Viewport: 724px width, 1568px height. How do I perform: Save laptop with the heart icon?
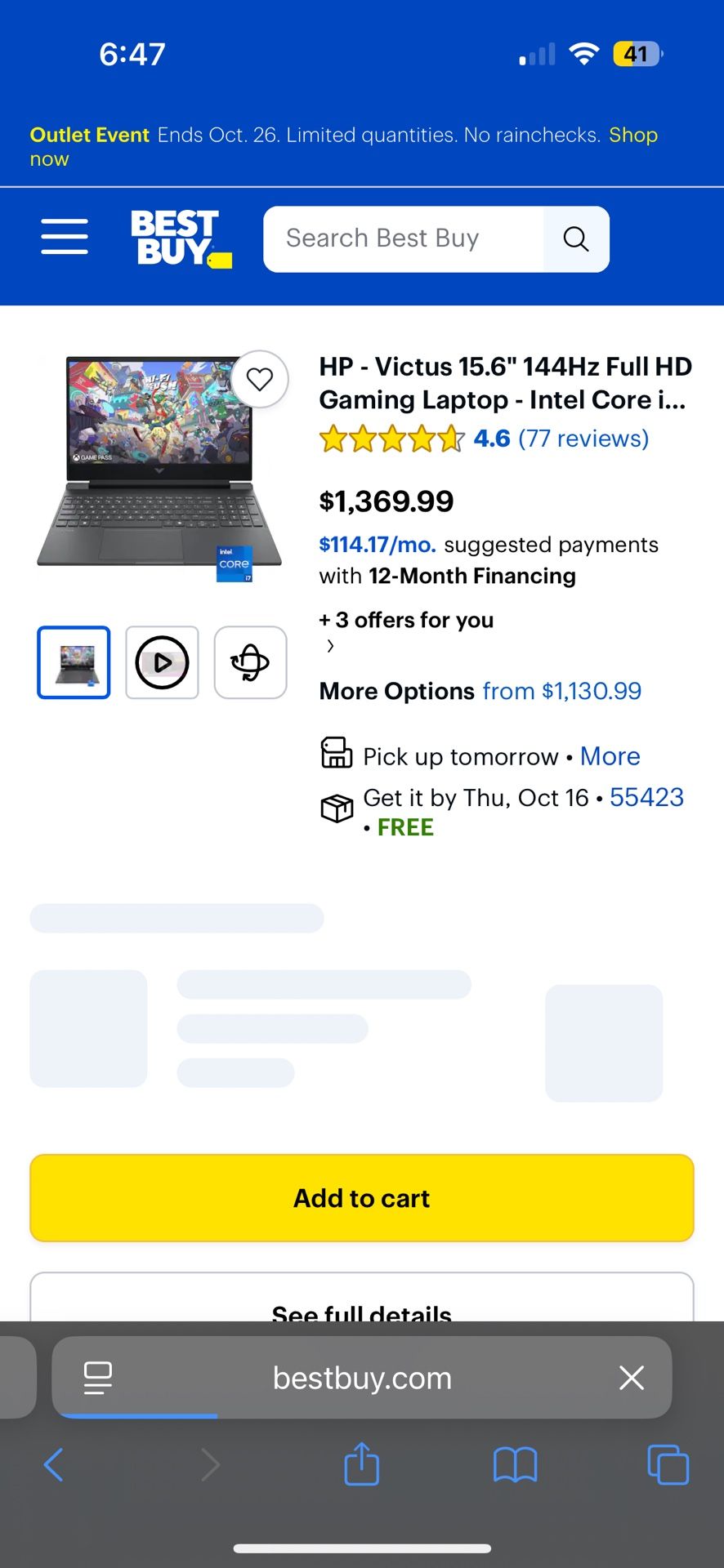coord(260,379)
